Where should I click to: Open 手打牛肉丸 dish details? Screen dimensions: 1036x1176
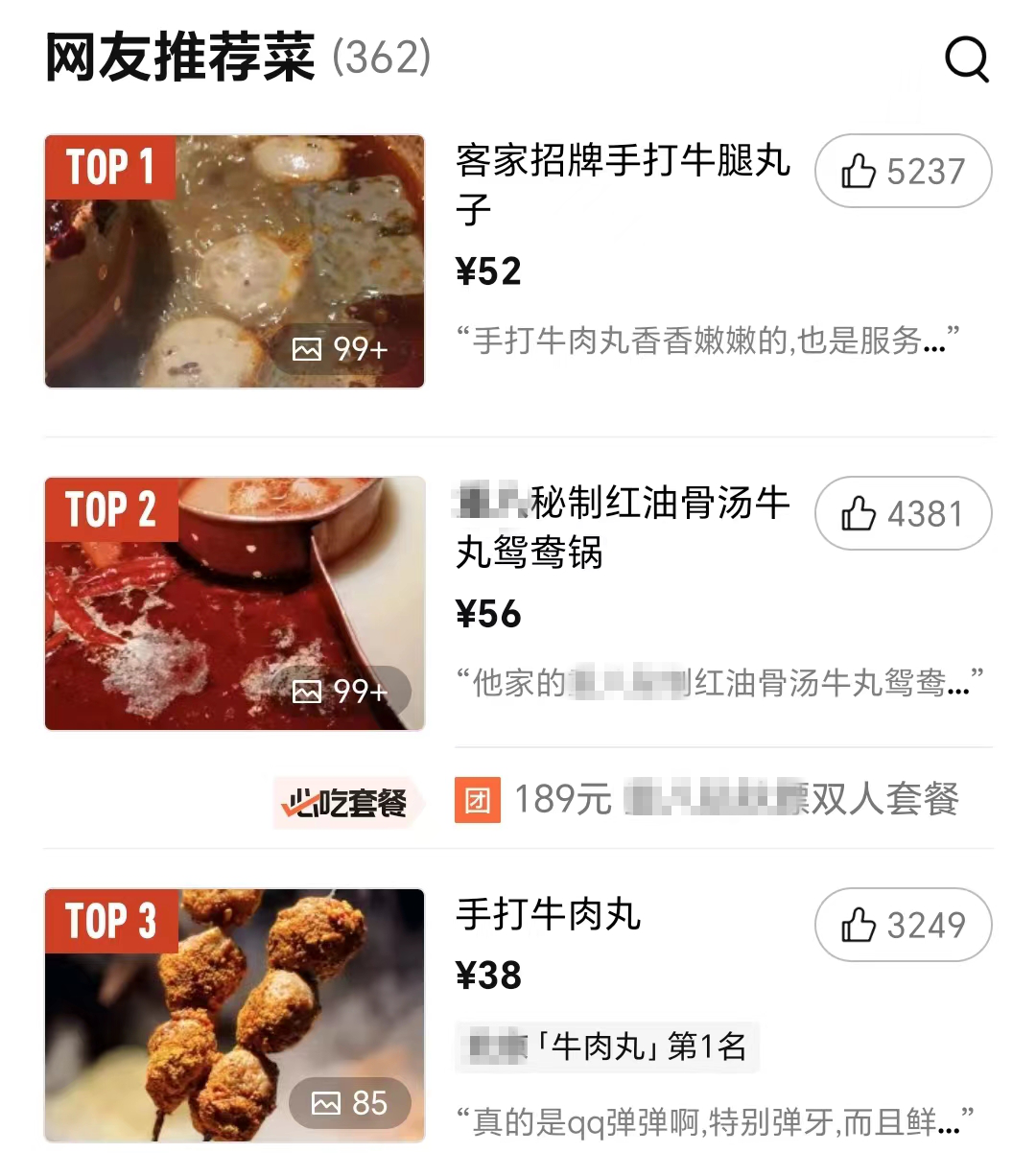pos(549,914)
